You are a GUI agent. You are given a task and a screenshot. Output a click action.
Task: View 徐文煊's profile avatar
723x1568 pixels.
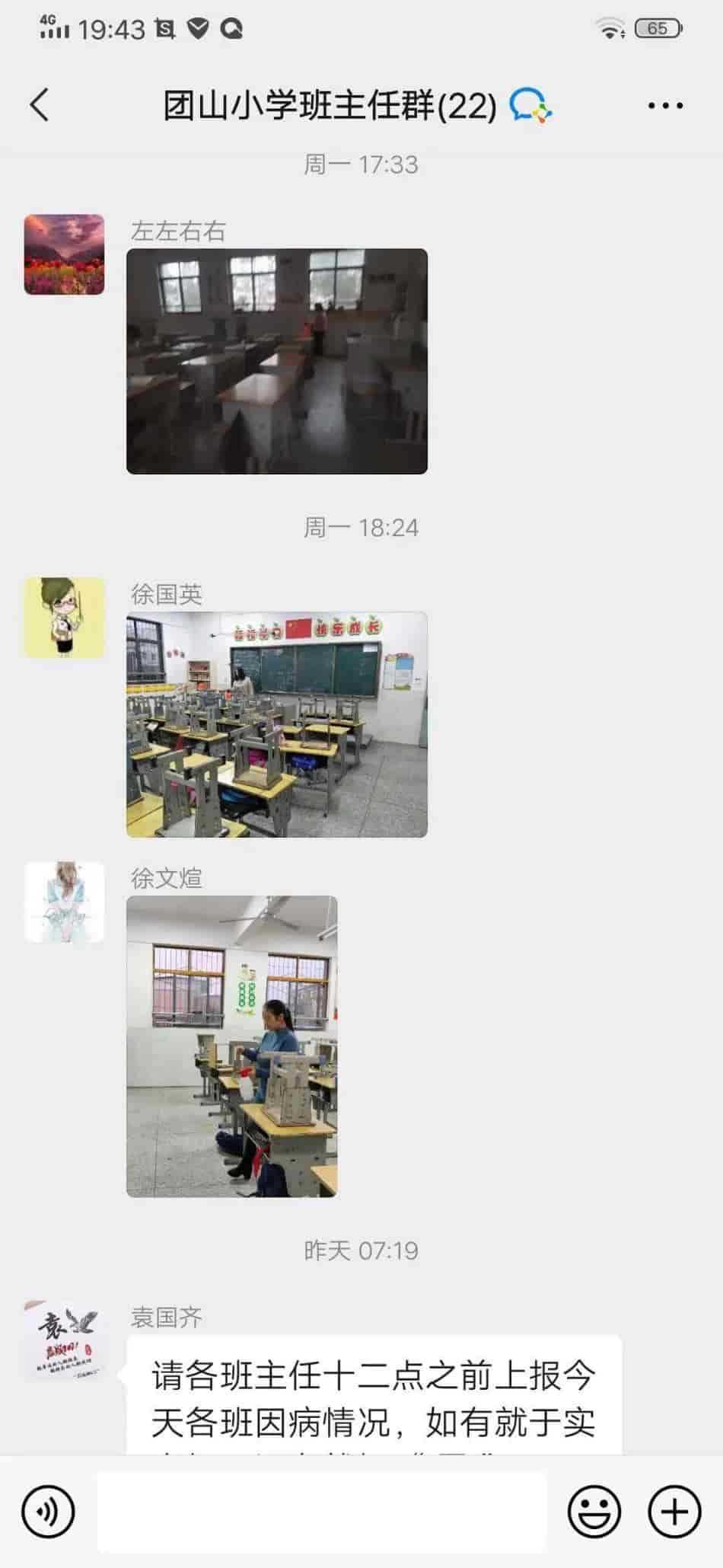pyautogui.click(x=64, y=902)
